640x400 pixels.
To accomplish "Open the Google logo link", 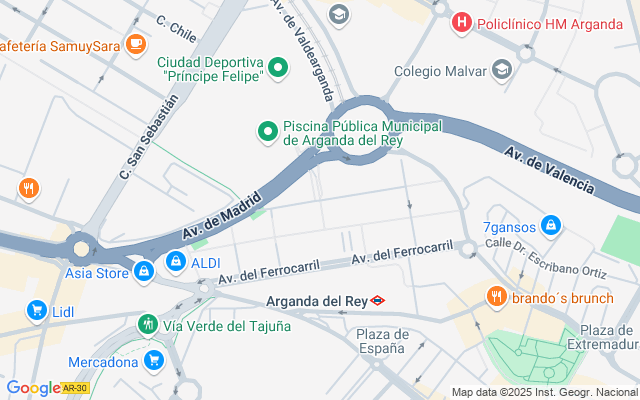I will tap(32, 388).
